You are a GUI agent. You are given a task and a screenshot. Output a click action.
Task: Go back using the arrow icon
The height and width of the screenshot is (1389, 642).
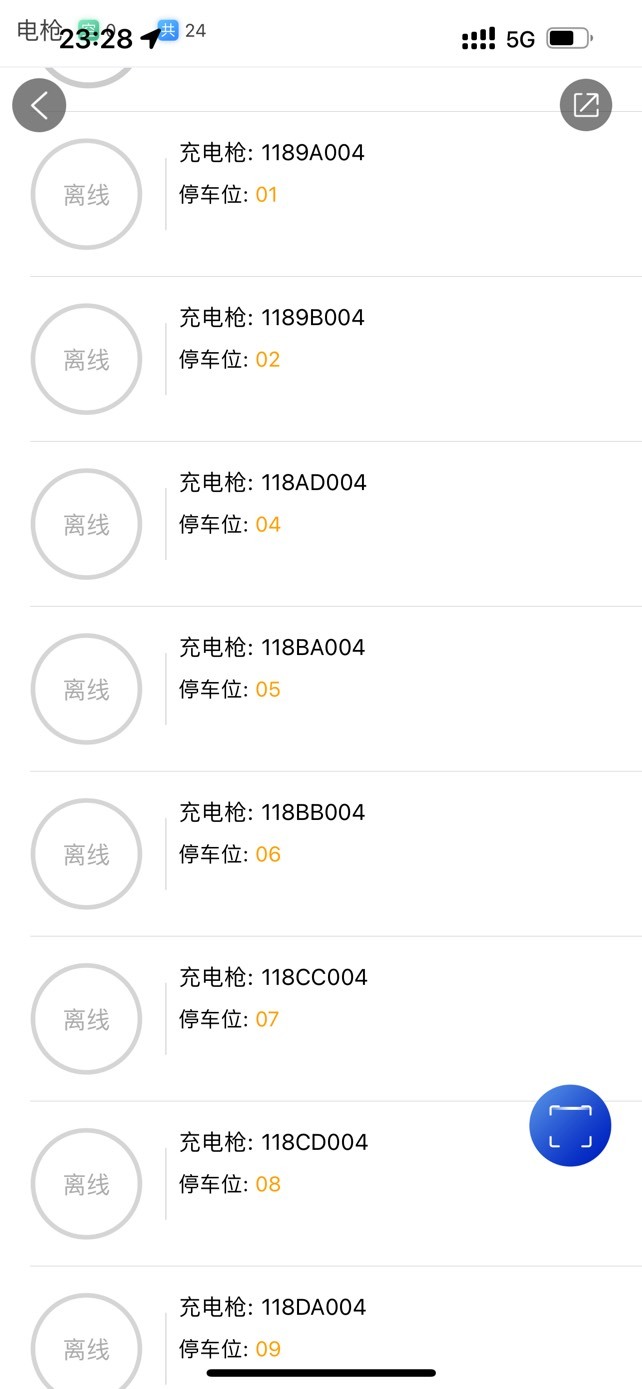[39, 105]
